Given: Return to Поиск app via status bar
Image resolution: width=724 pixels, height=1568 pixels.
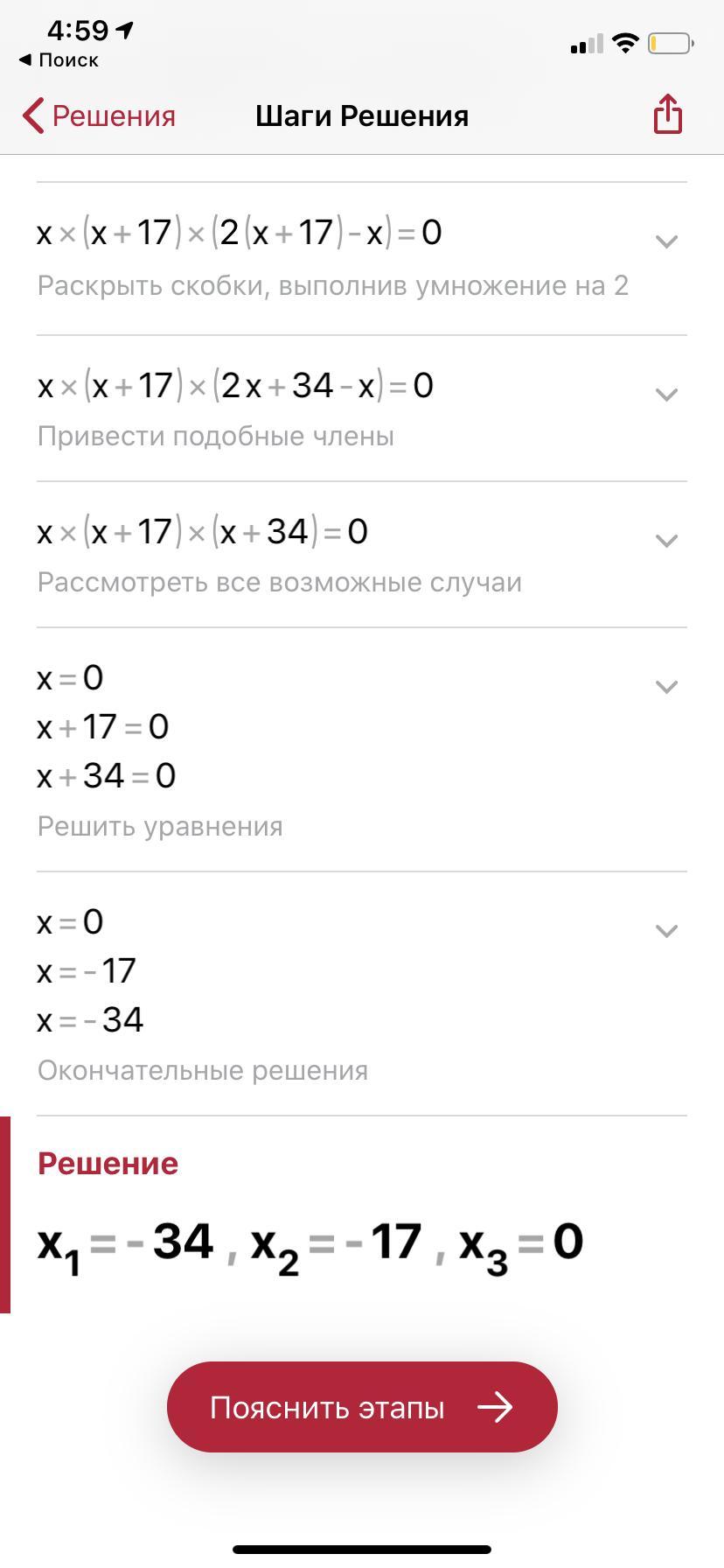Looking at the screenshot, I should pos(58,60).
